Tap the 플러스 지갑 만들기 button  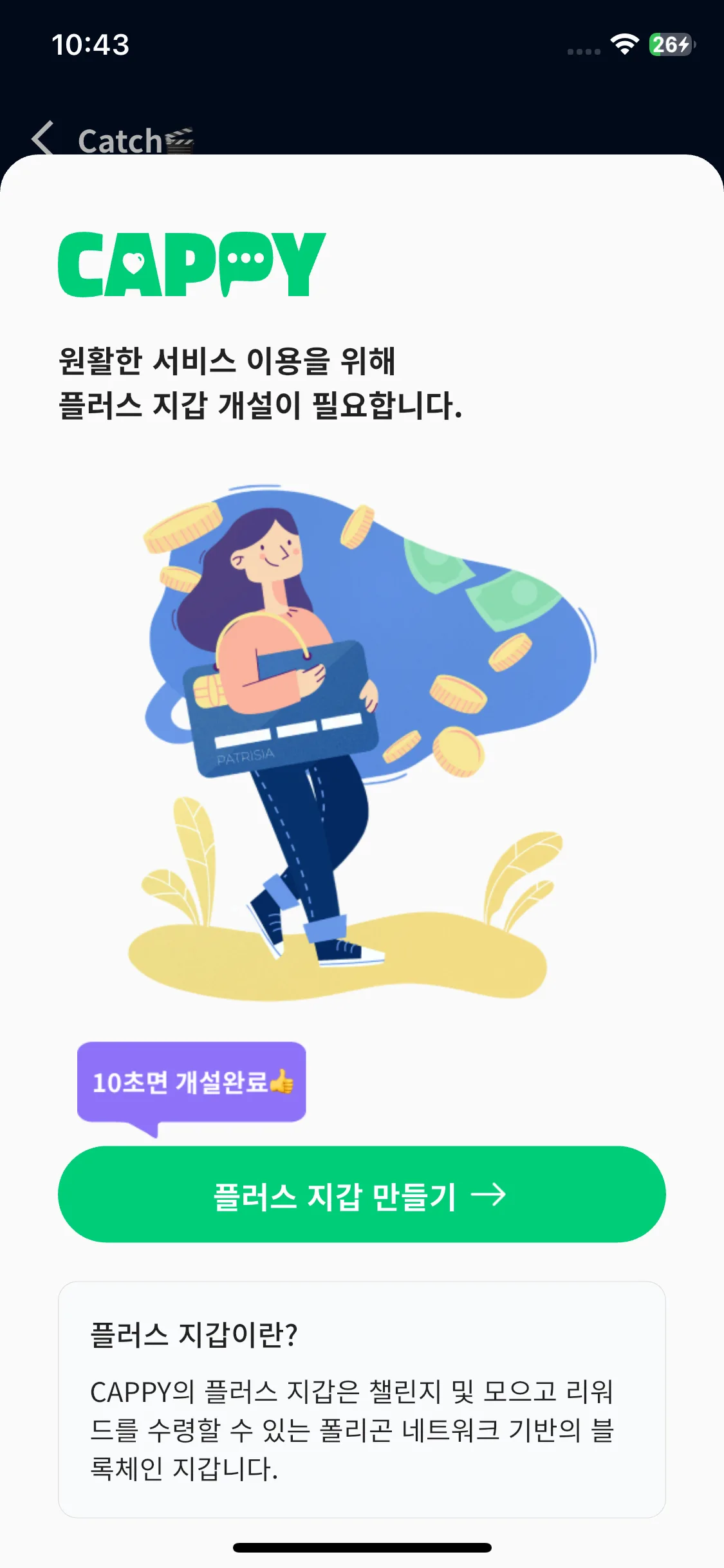(362, 1195)
